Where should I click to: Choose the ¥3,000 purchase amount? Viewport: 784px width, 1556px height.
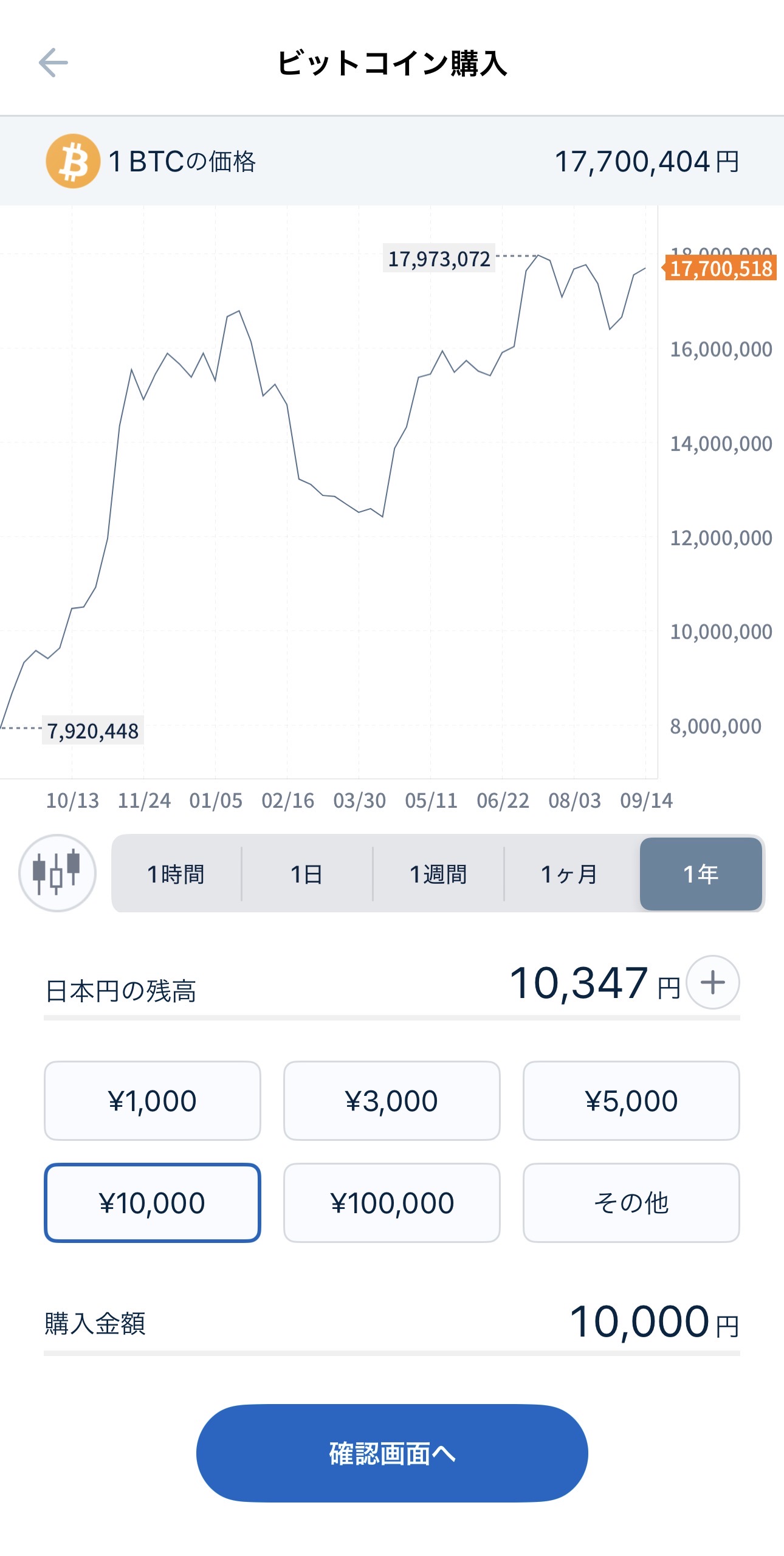tap(391, 1101)
